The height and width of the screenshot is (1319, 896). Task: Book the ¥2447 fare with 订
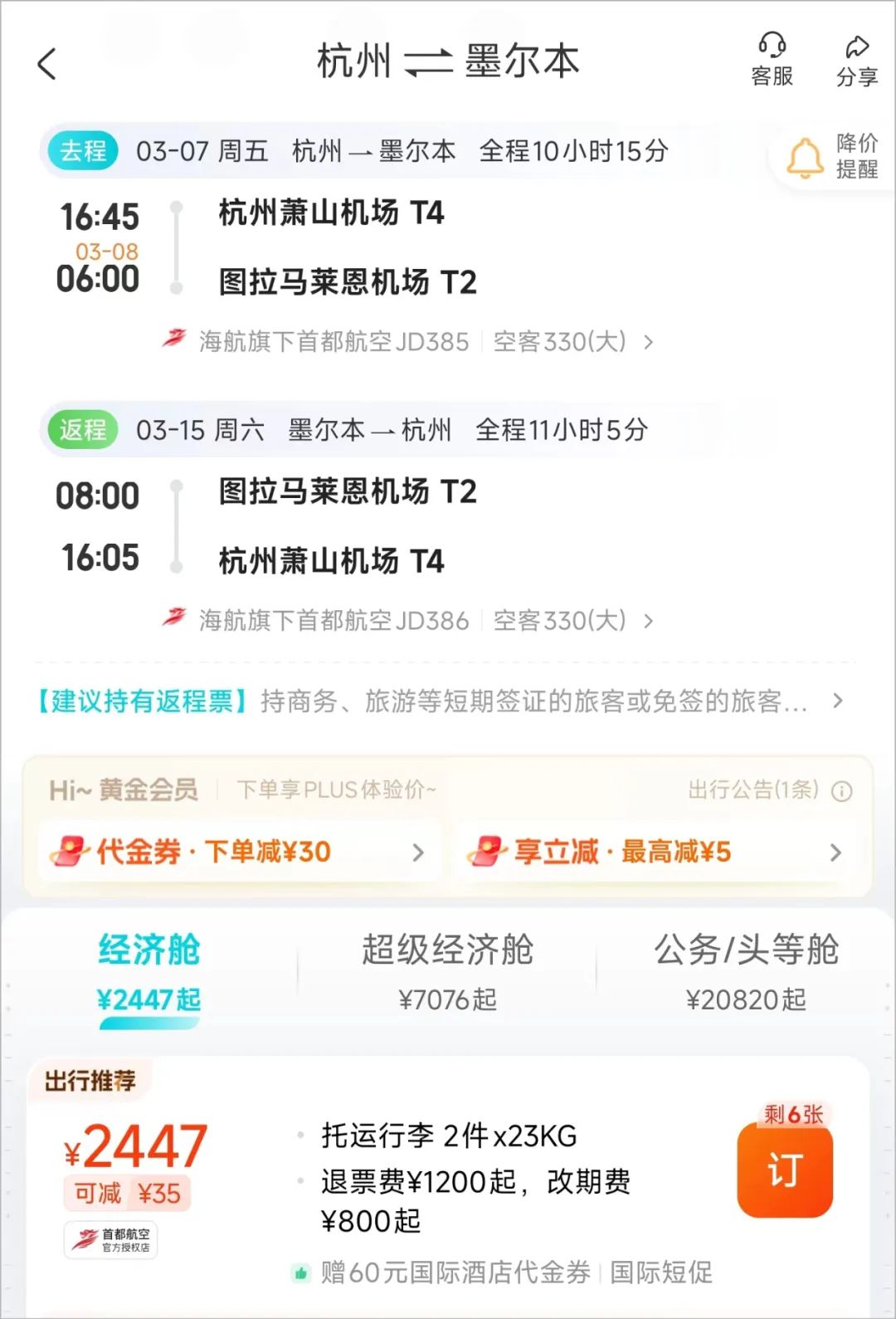(784, 1170)
